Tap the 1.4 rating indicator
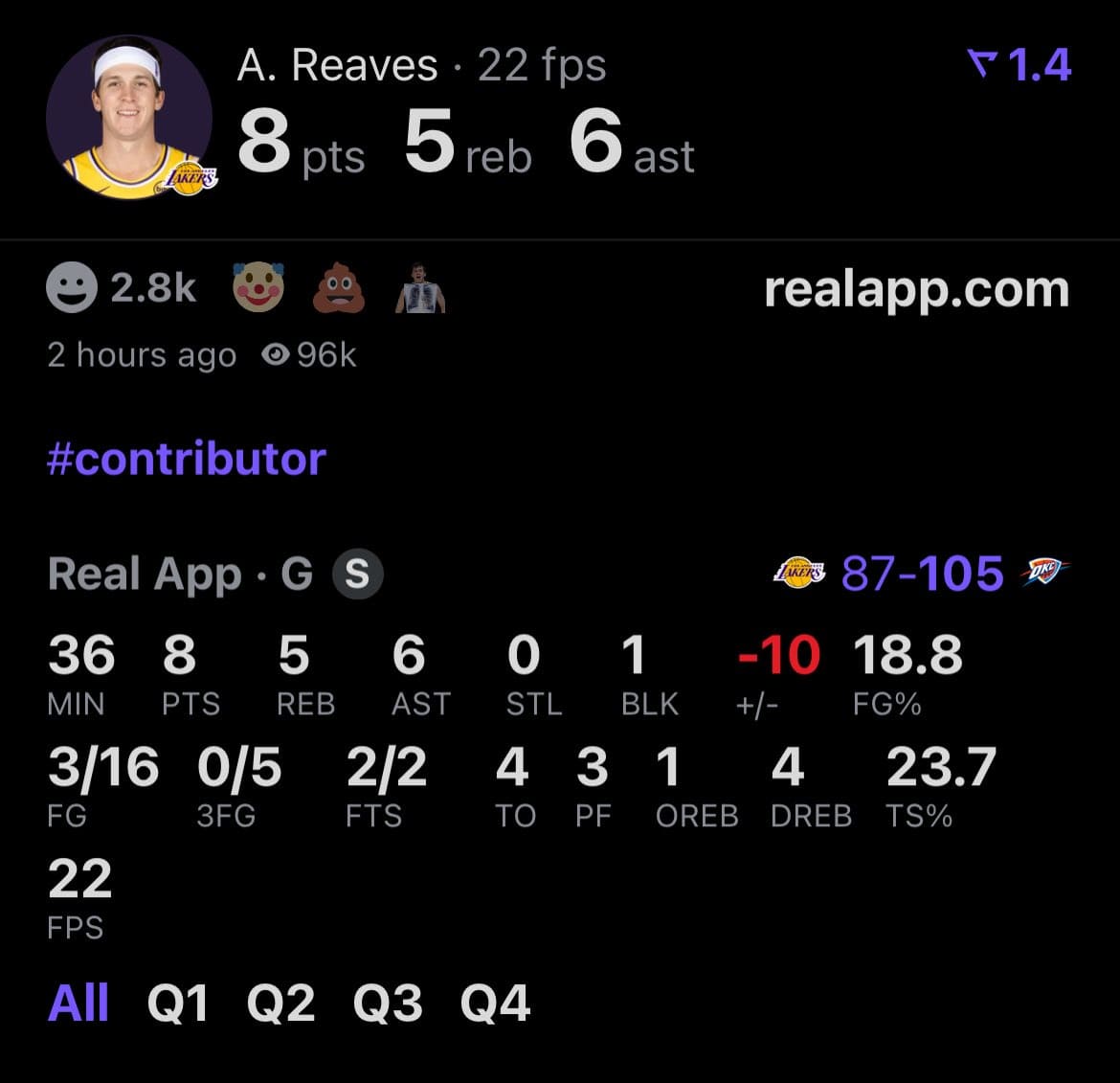 point(1019,64)
